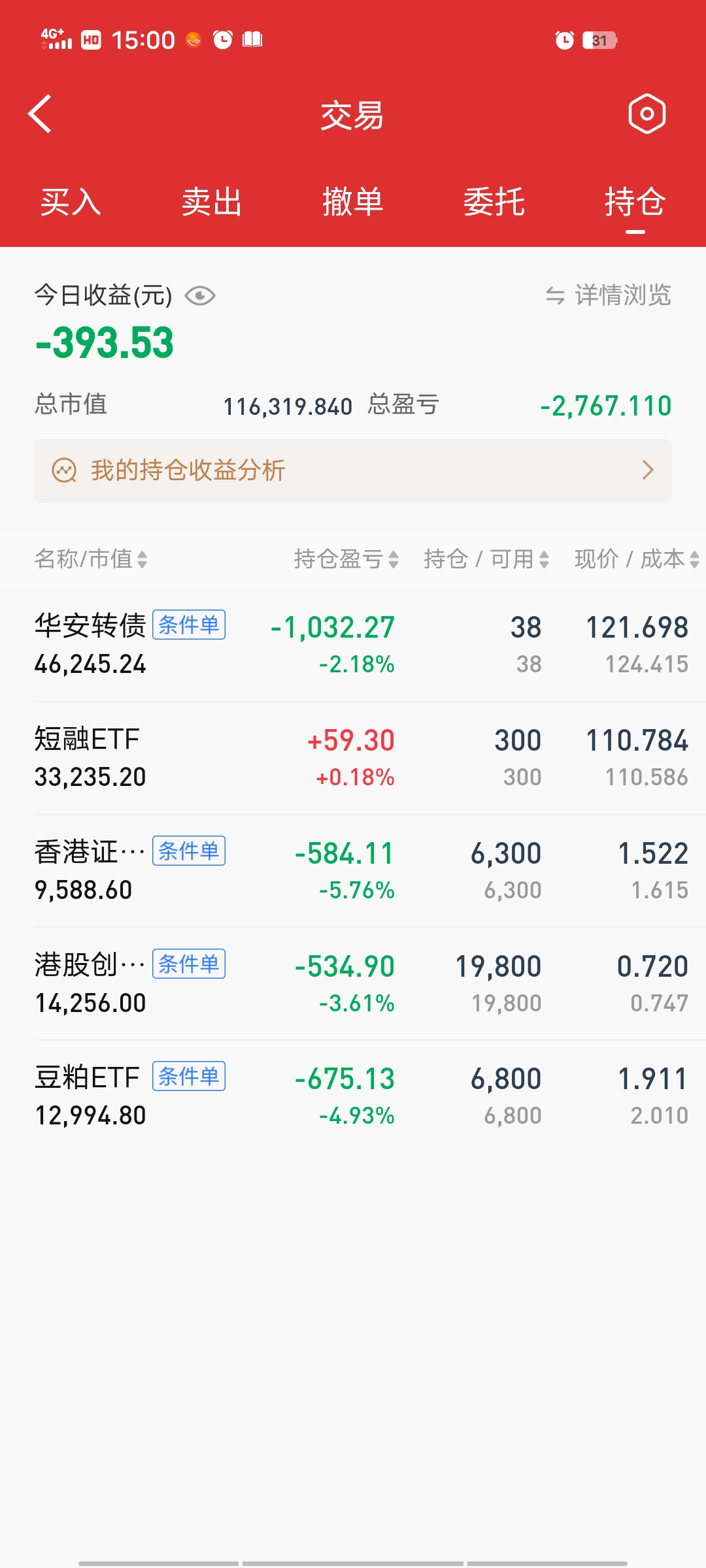Sort holdings by 名称/市值

click(x=91, y=559)
